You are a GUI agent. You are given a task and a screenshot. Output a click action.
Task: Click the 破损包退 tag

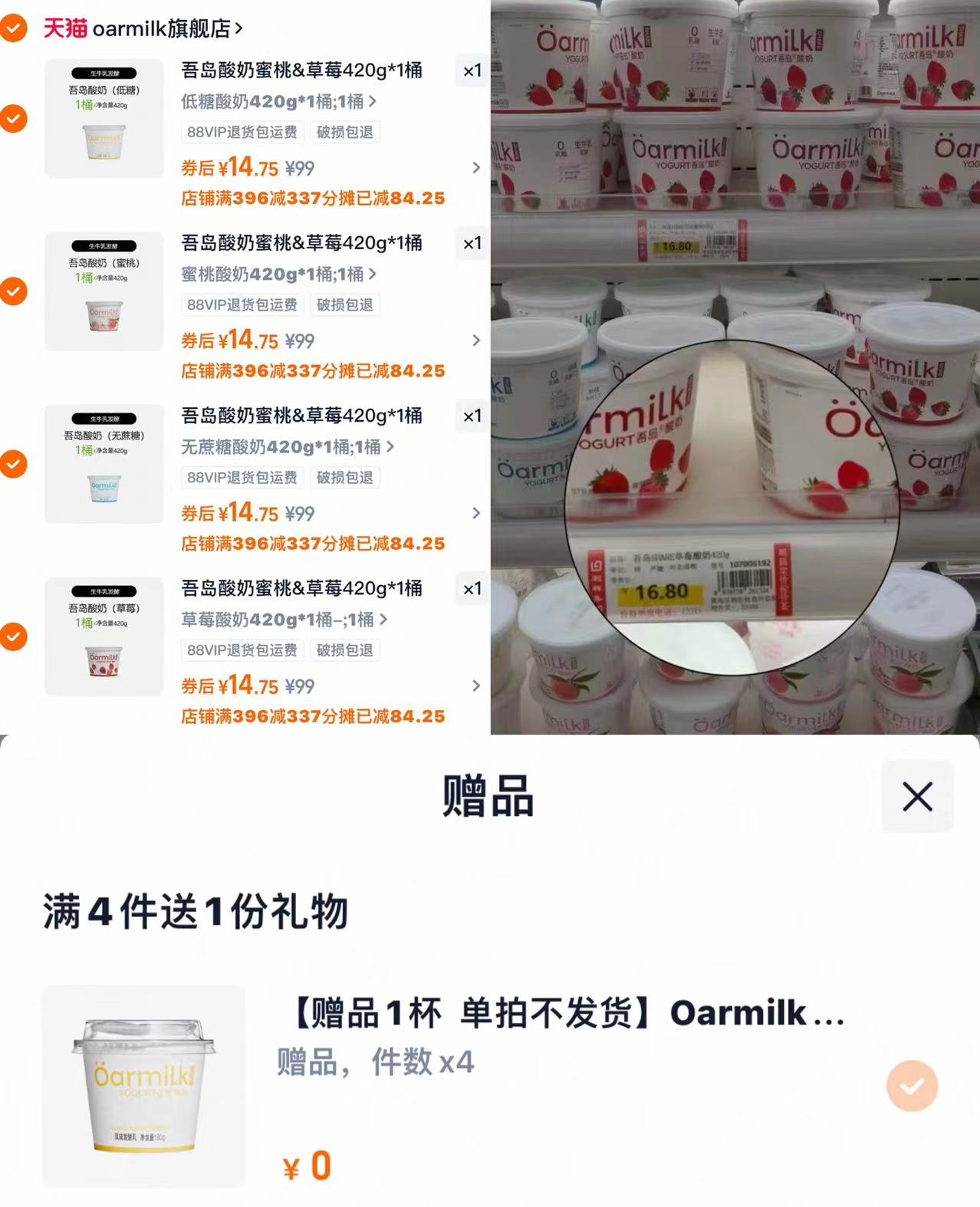point(344,132)
